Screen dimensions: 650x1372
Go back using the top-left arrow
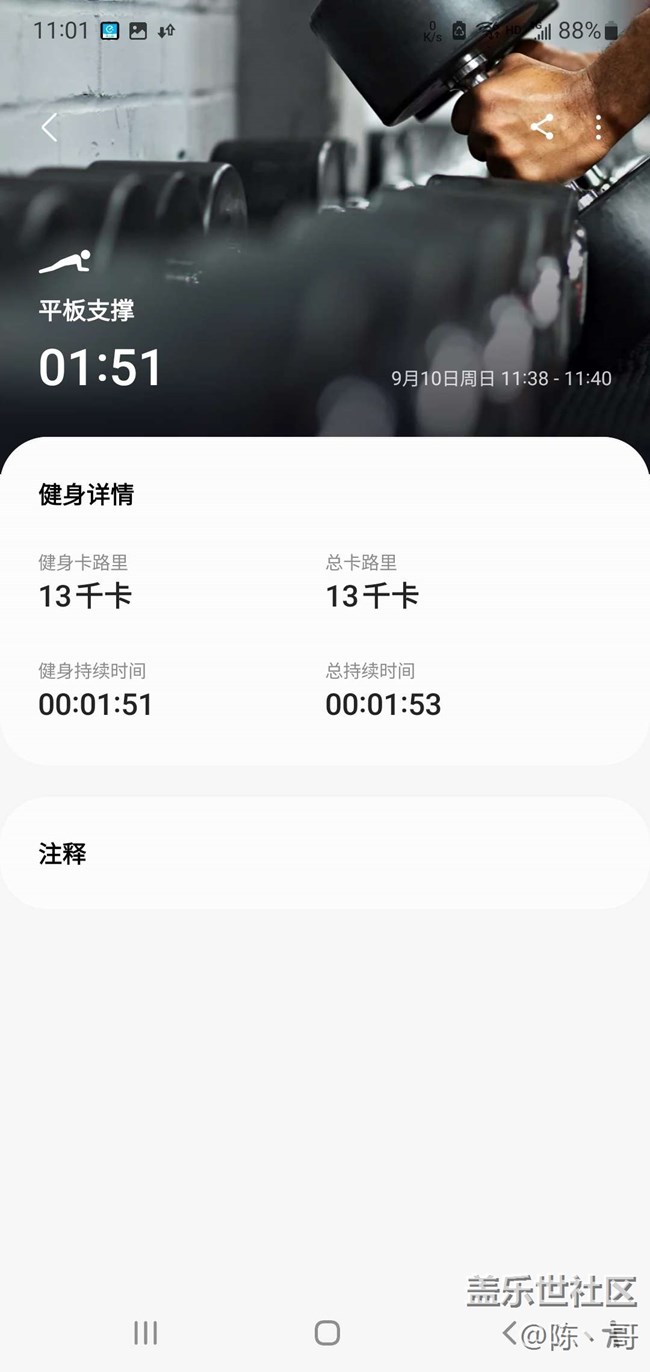point(49,128)
